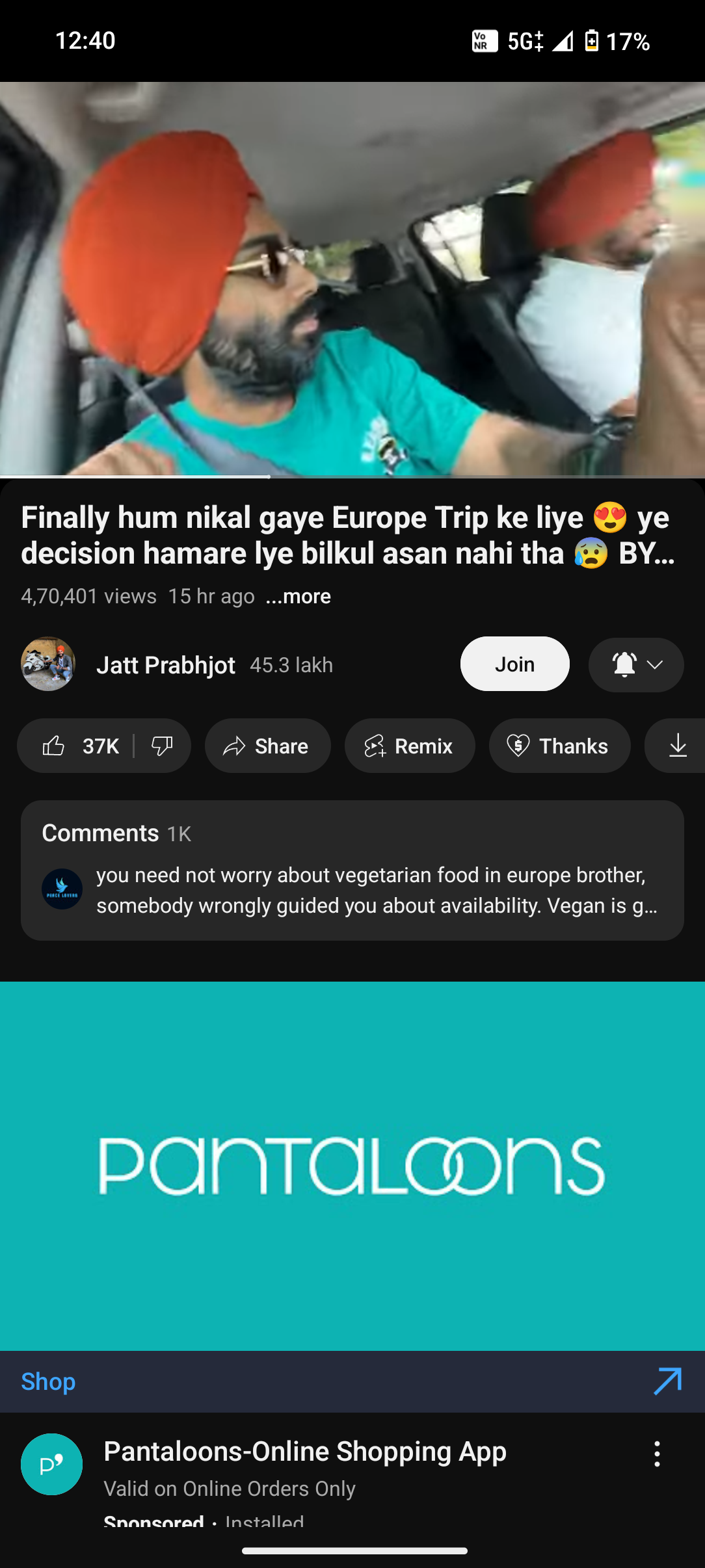
Task: Tap the Shop link for Pantaloons
Action: [48, 1381]
